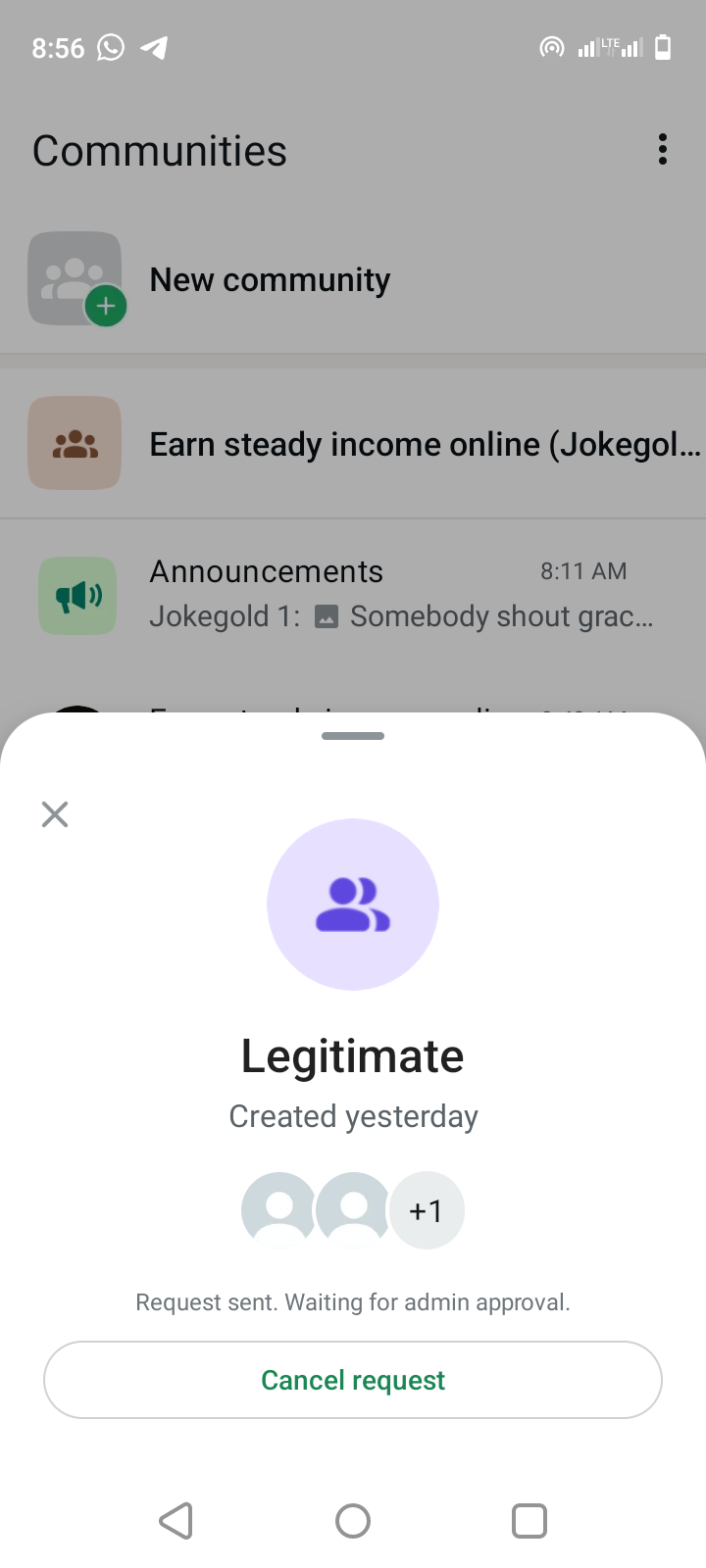The image size is (706, 1568).
Task: Create a new community
Action: click(270, 280)
